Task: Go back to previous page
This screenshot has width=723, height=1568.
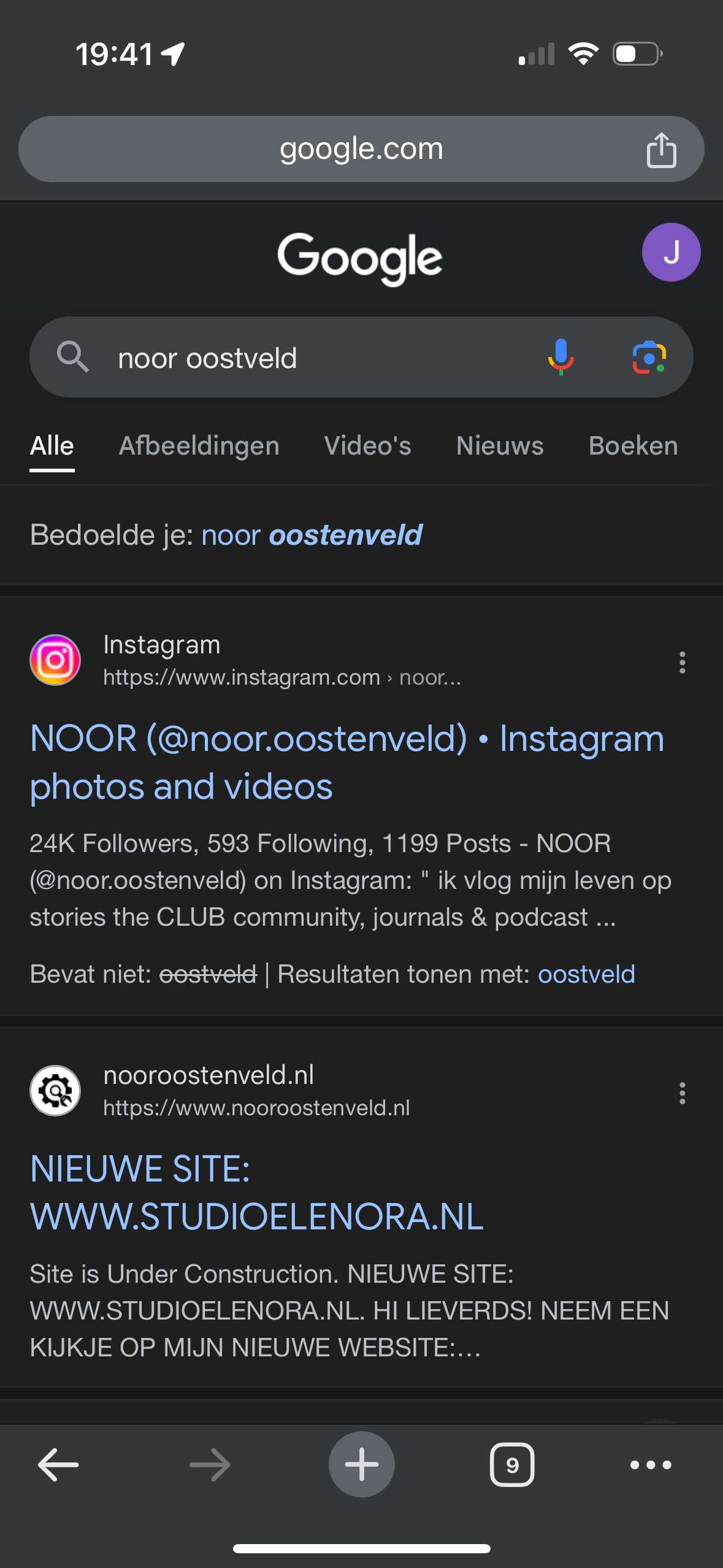Action: coord(58,1464)
